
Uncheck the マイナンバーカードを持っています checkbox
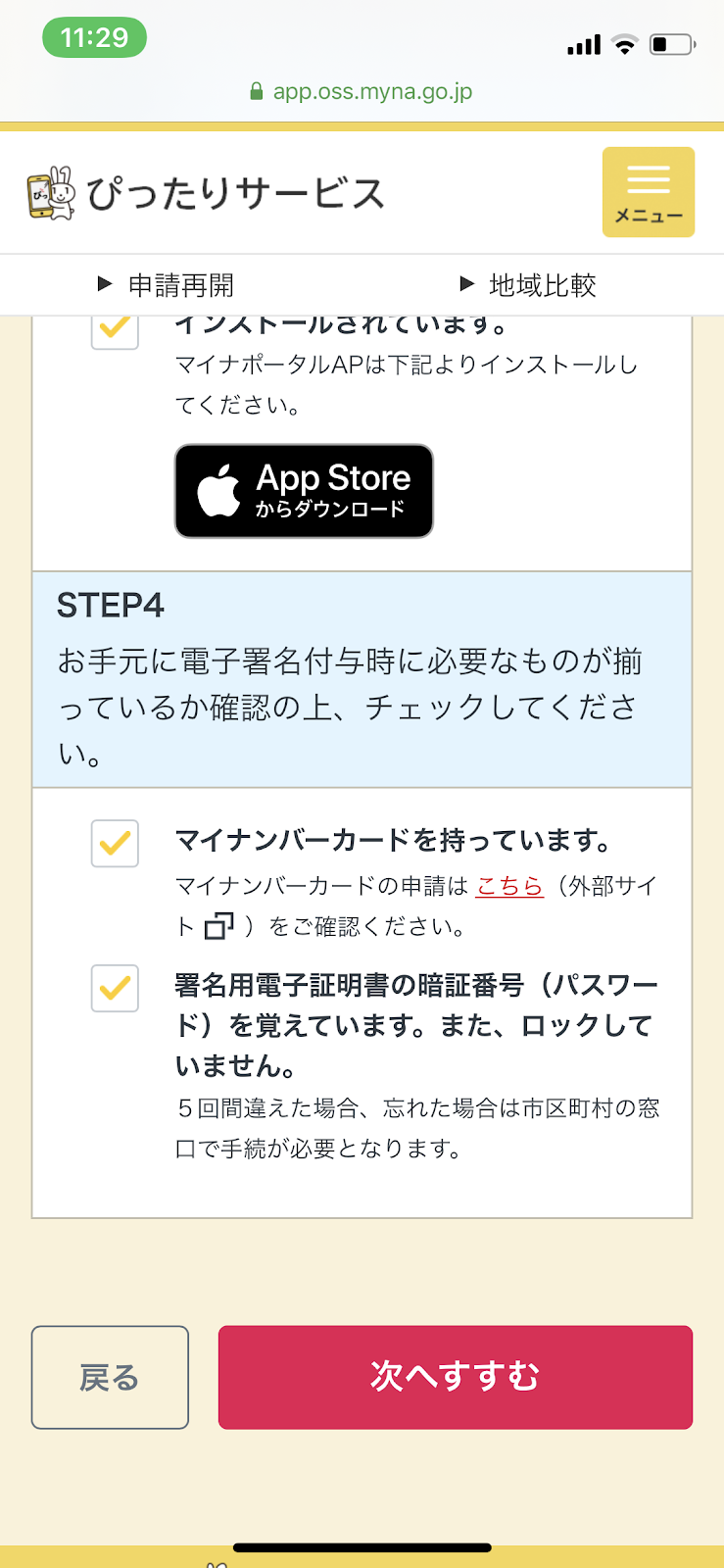115,843
